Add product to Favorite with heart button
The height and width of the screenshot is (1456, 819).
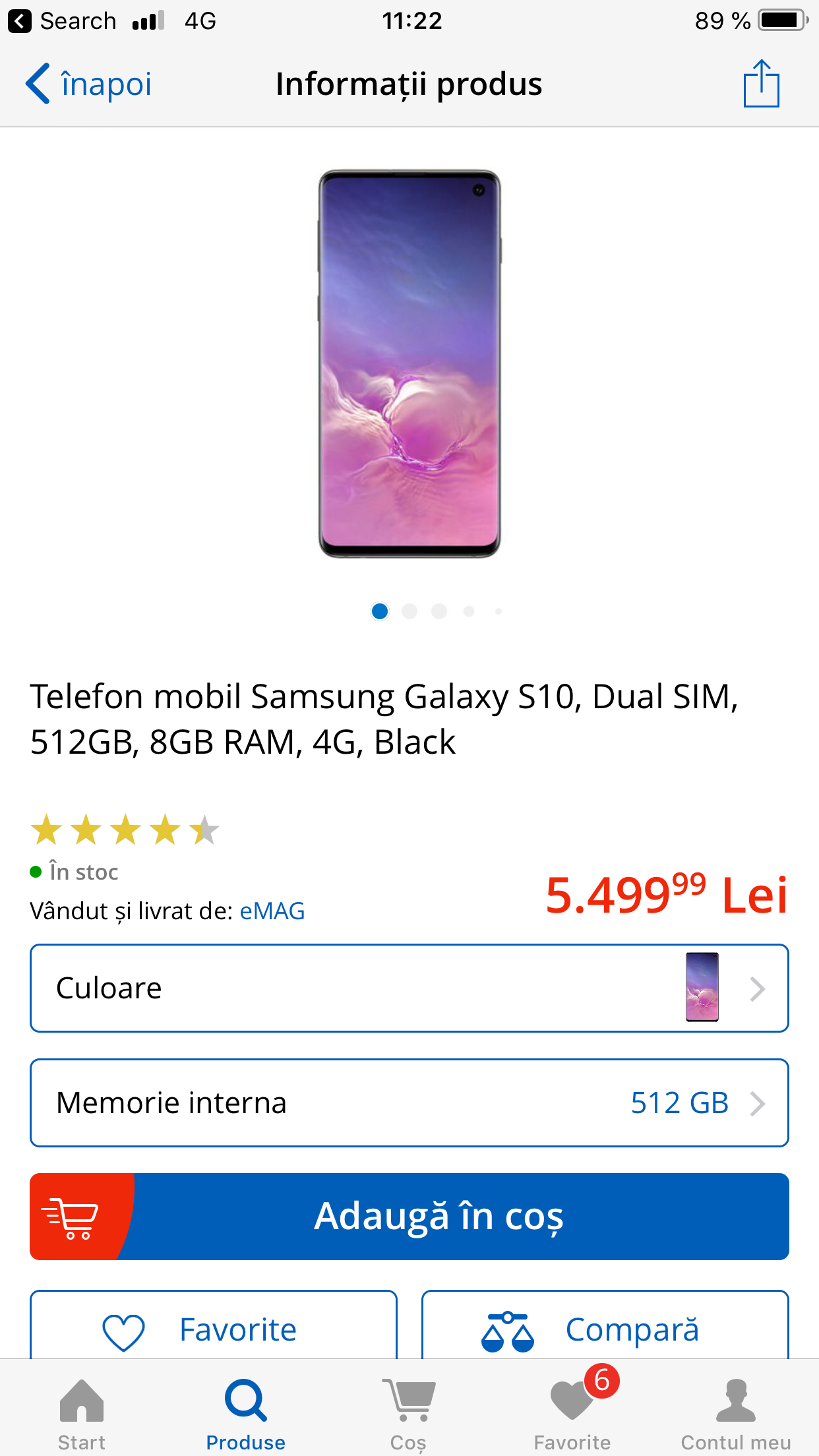tap(214, 1325)
